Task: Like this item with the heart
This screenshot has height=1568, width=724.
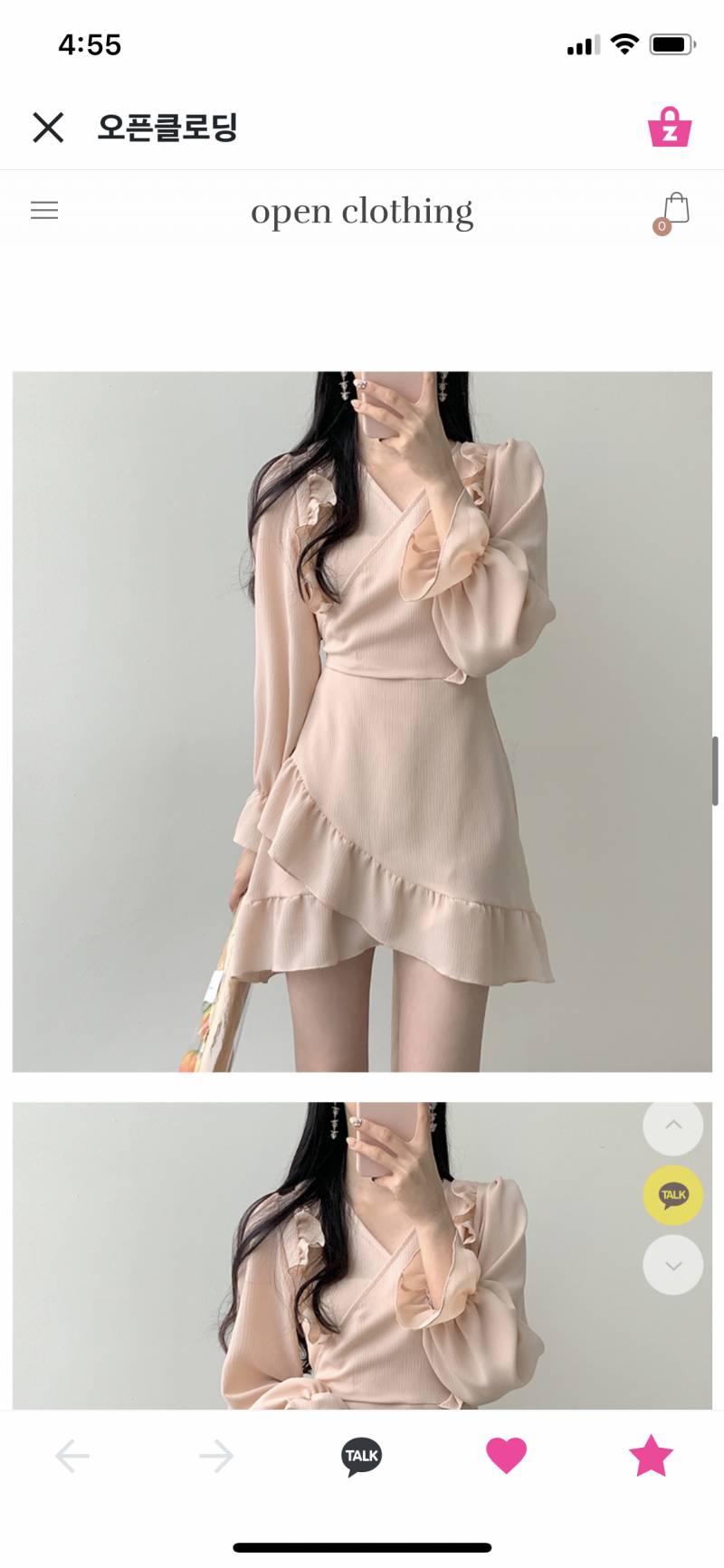Action: coord(506,1456)
